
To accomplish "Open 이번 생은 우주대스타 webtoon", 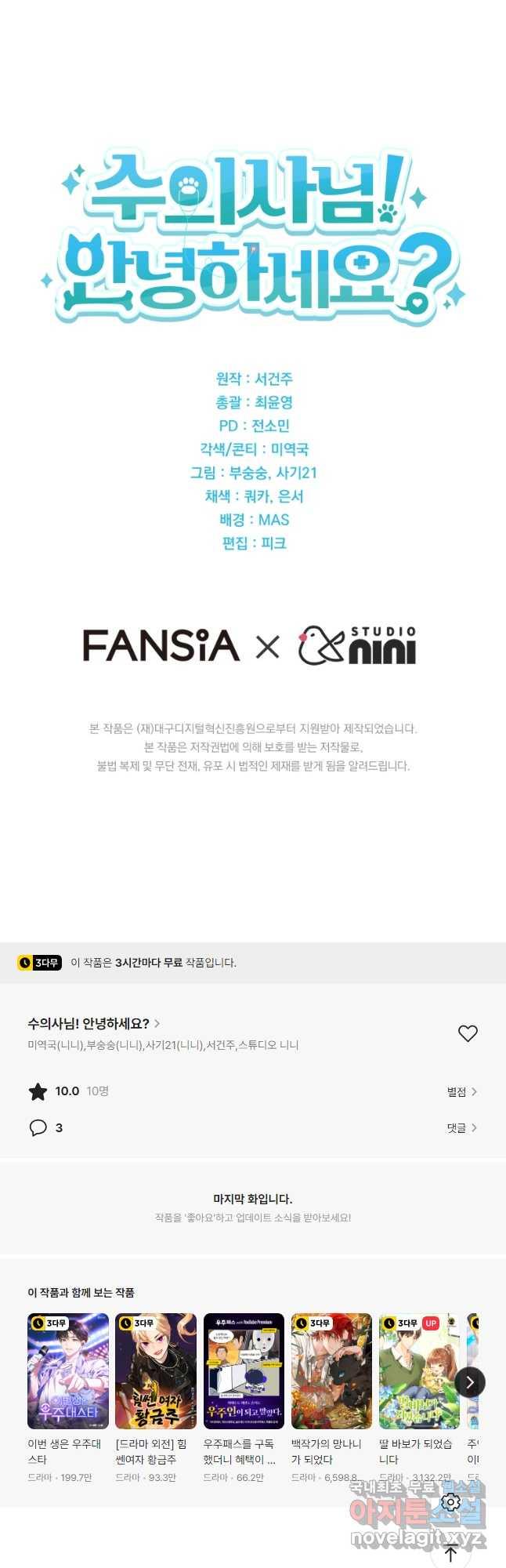I will point(68,1370).
